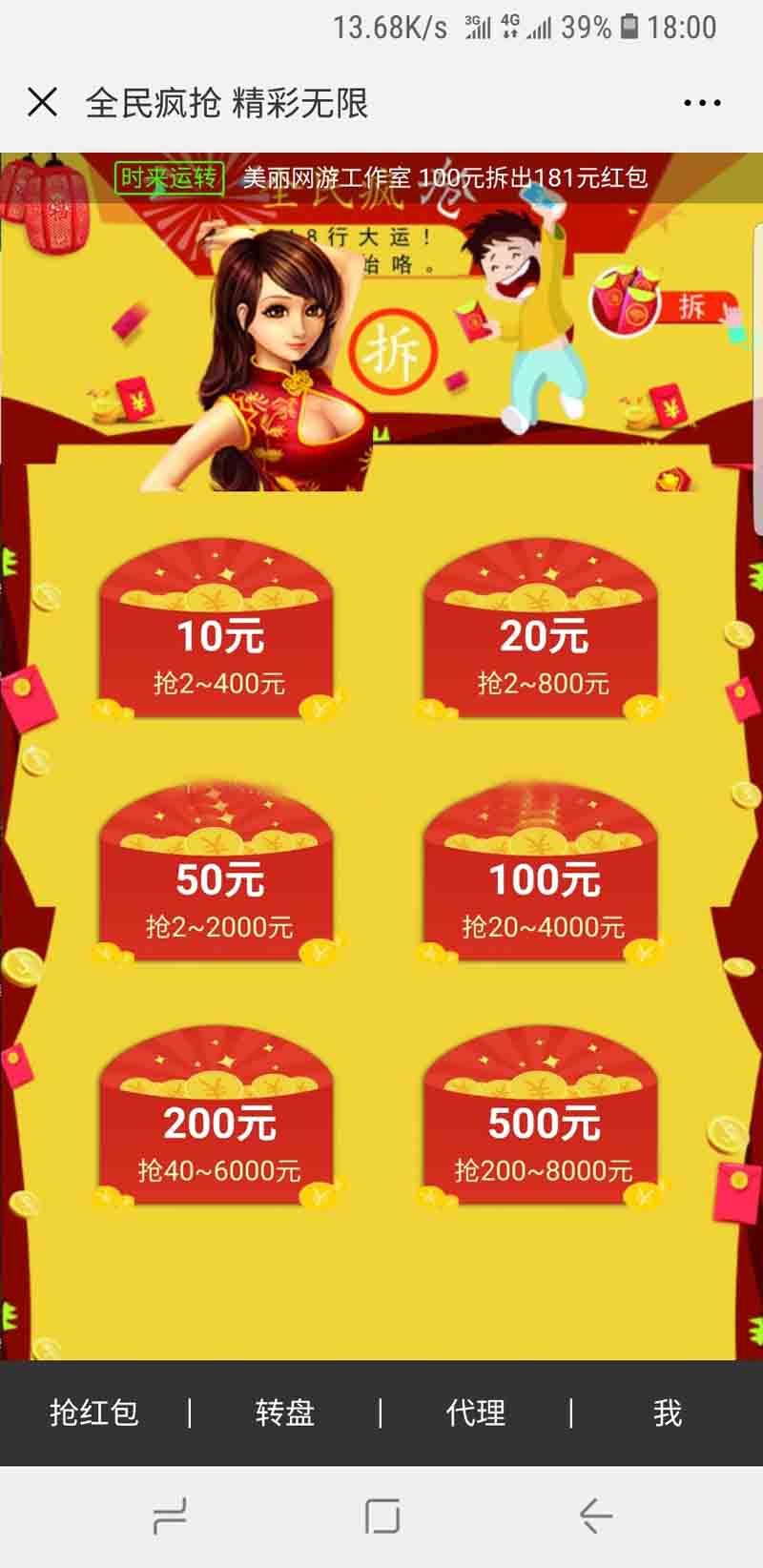Switch to the 转盘 tab
The width and height of the screenshot is (763, 1568).
285,1413
